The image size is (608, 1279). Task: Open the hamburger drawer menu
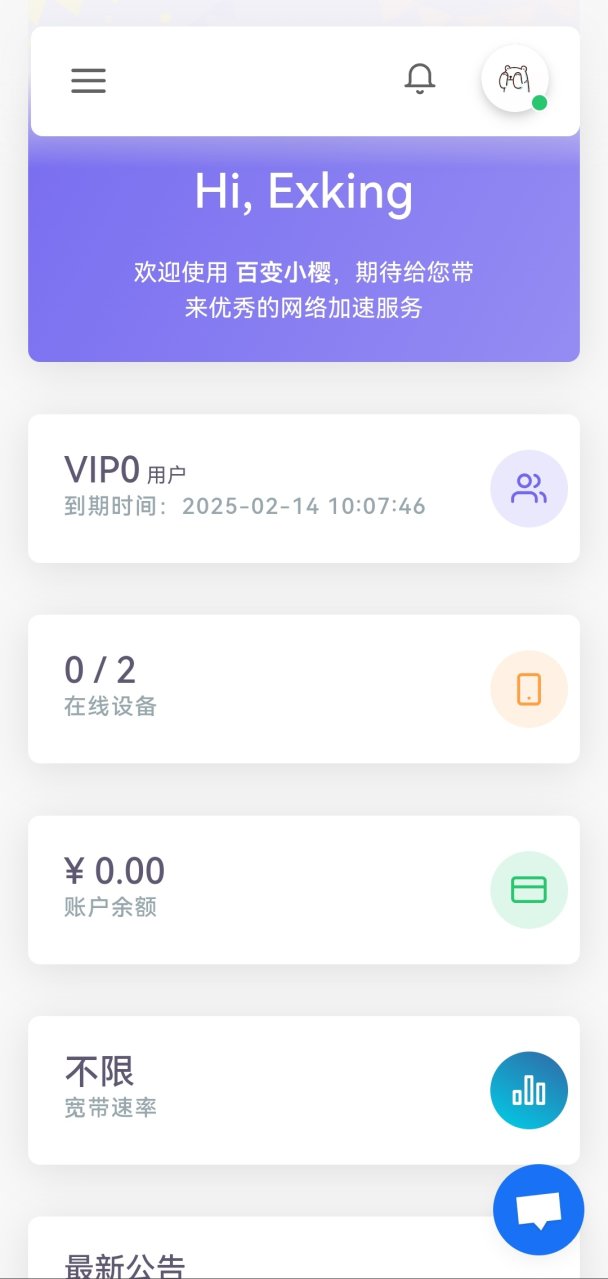[88, 80]
